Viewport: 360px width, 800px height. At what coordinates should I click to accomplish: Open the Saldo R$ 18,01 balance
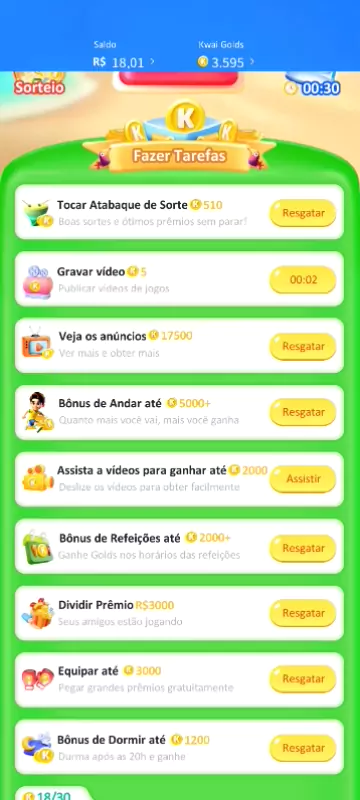[x=124, y=62]
